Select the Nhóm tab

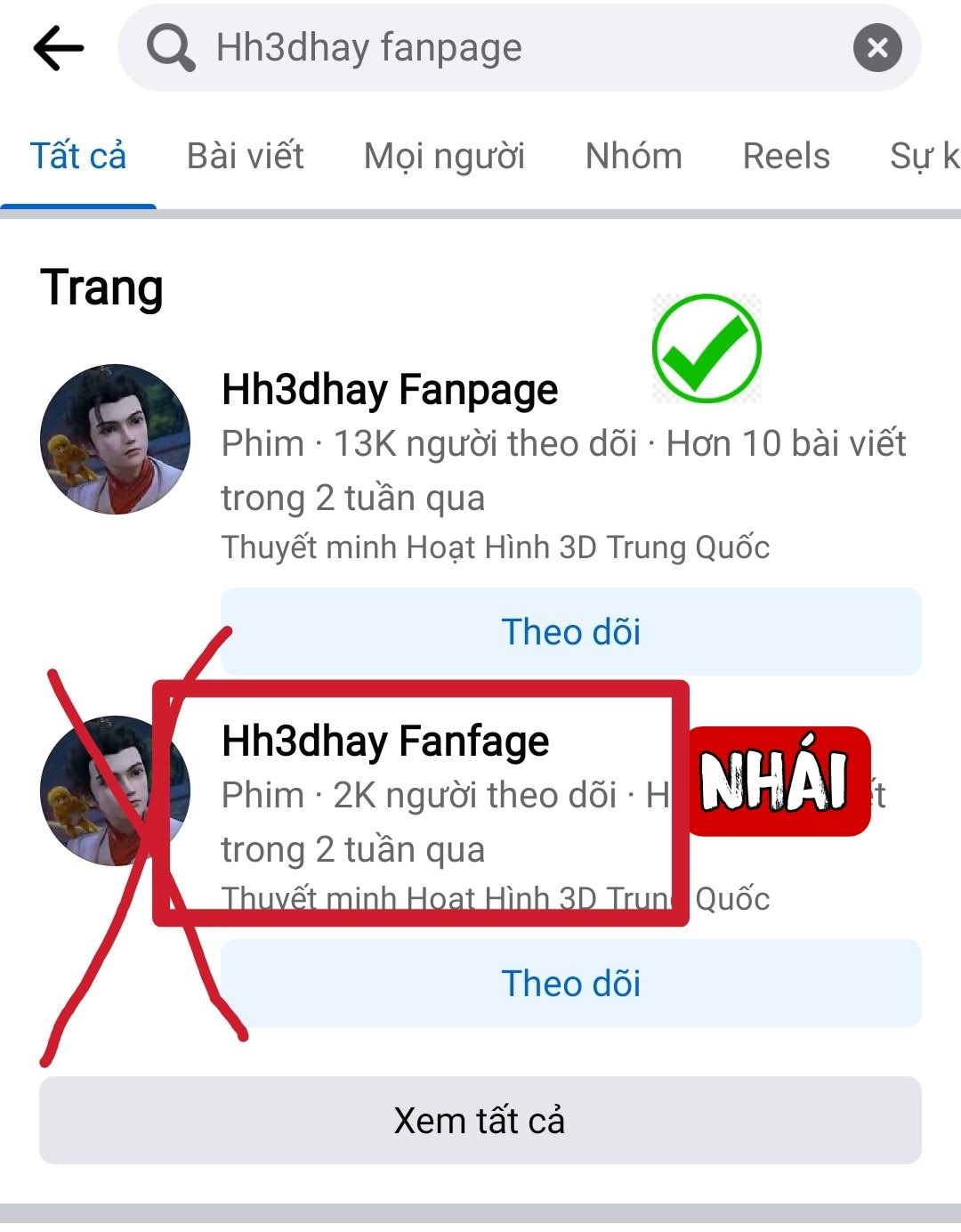(634, 157)
